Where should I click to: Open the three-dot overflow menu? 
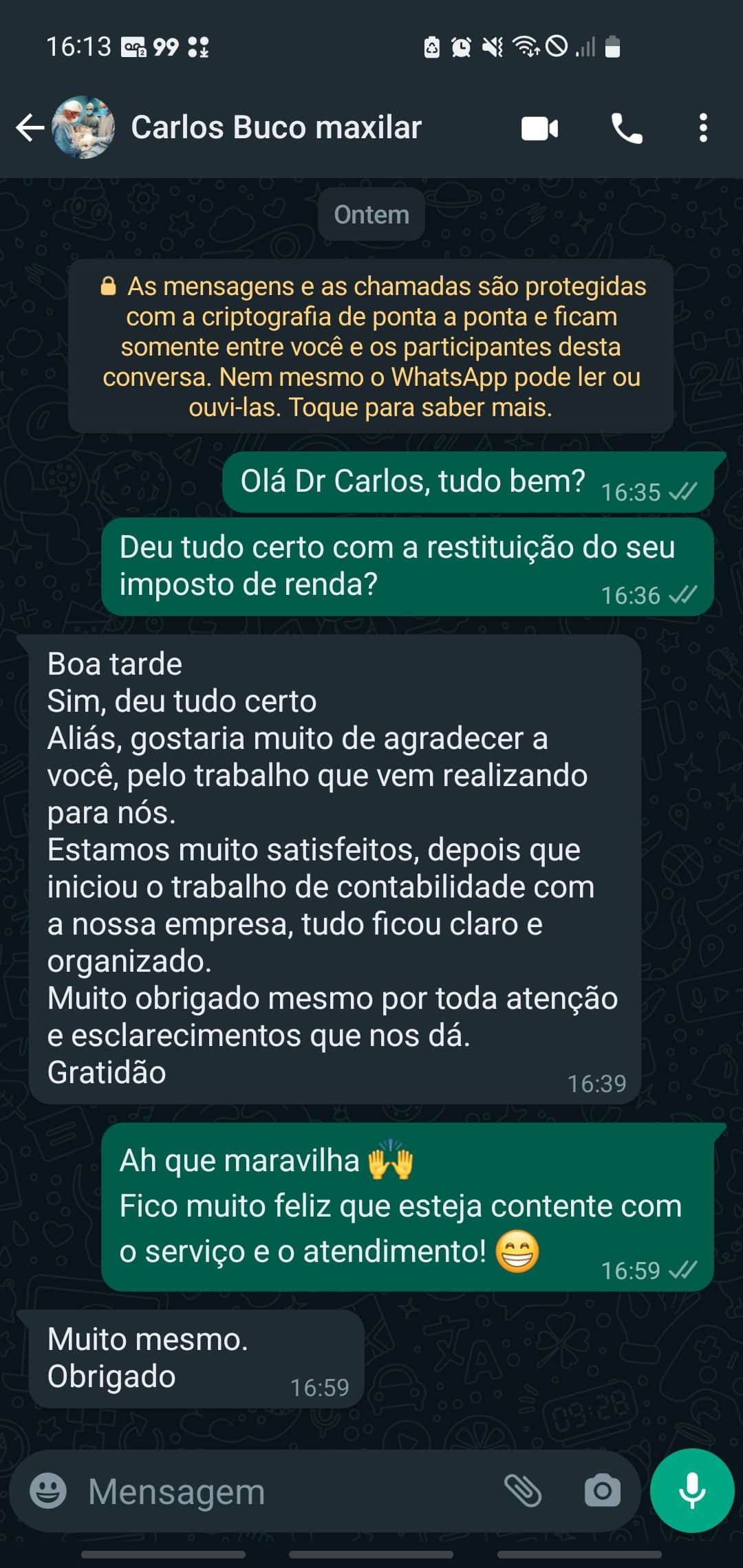click(702, 129)
